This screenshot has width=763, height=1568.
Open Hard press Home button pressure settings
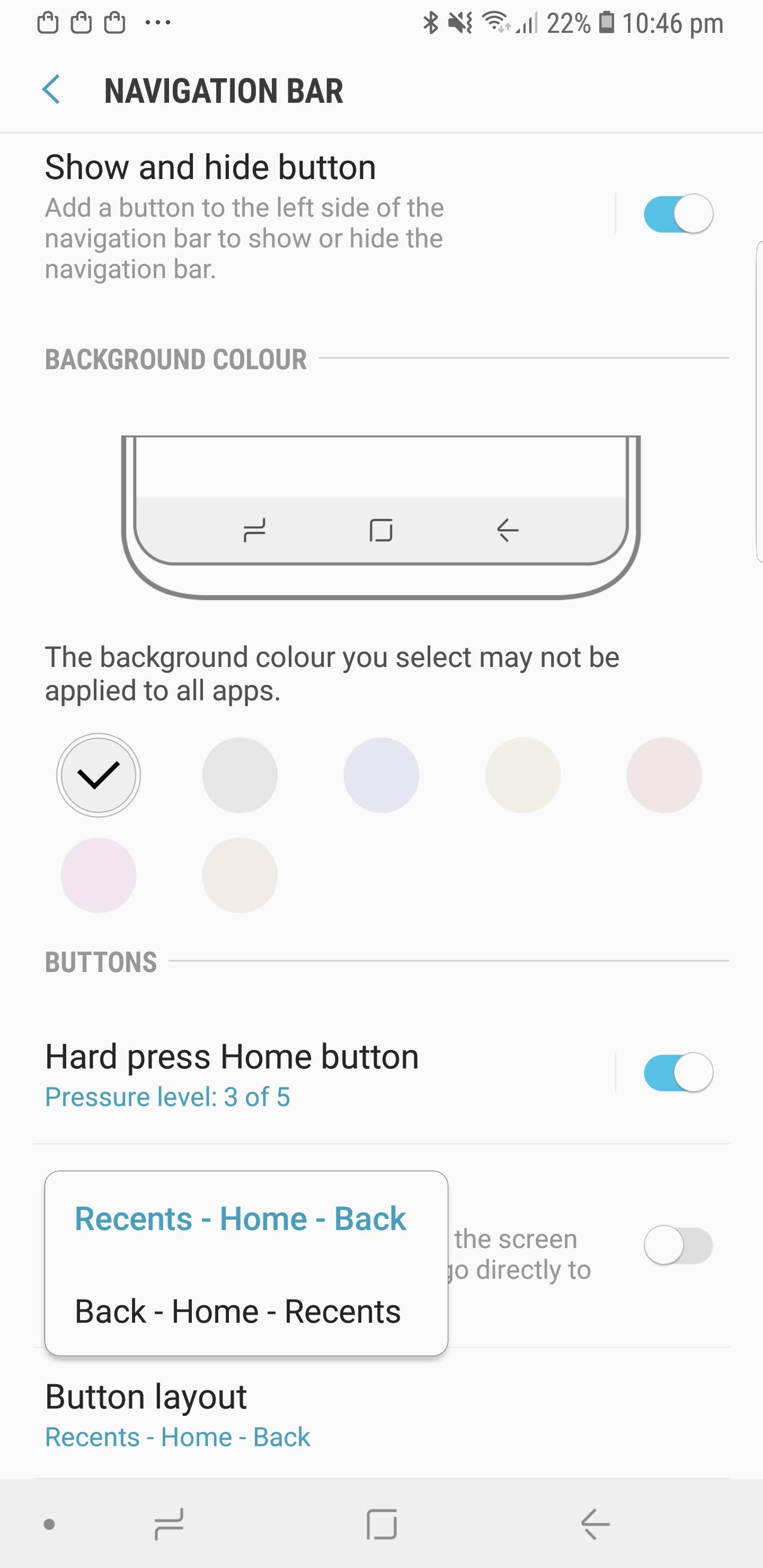[x=323, y=1074]
